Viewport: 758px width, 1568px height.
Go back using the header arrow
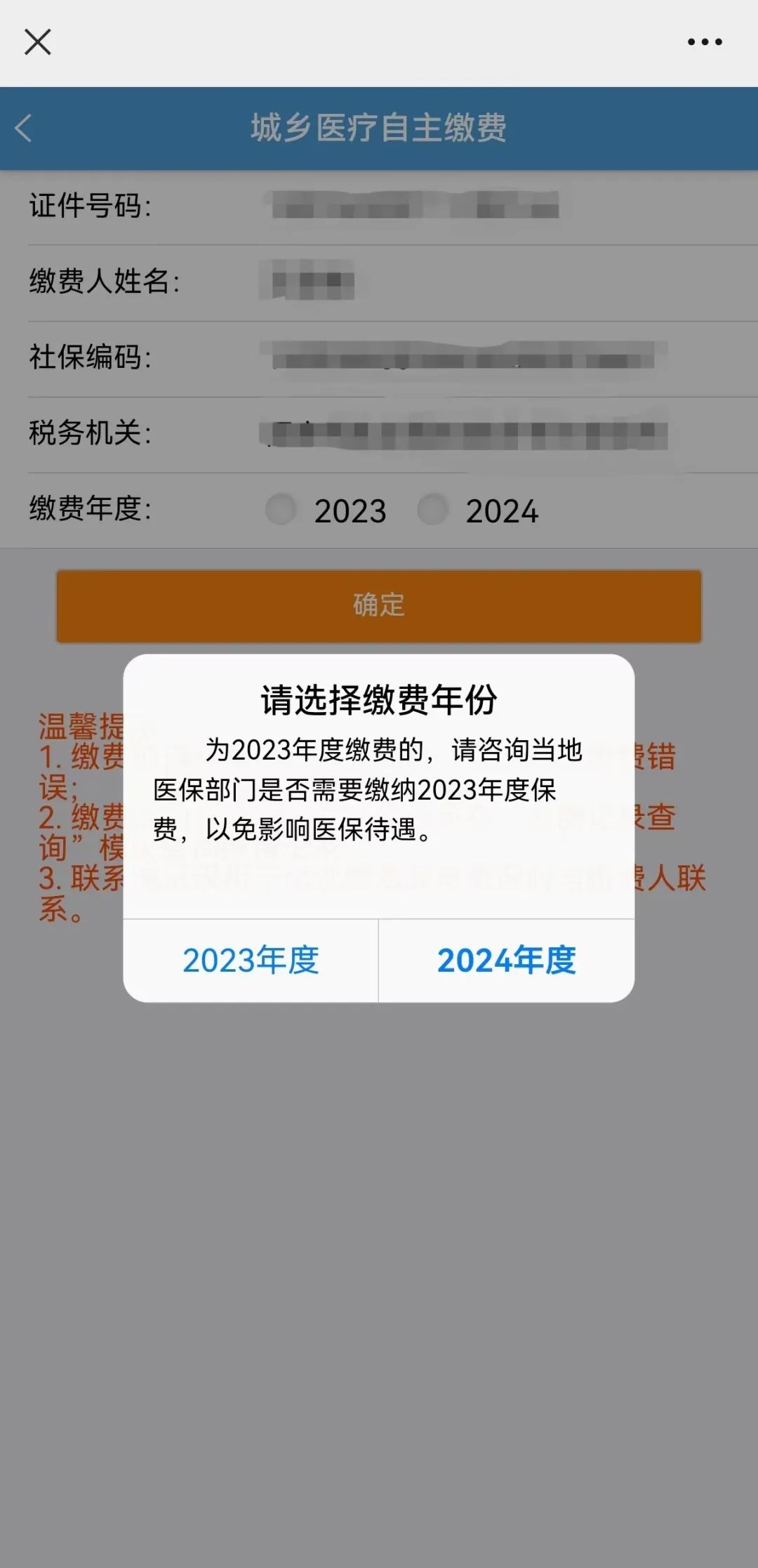(x=23, y=129)
